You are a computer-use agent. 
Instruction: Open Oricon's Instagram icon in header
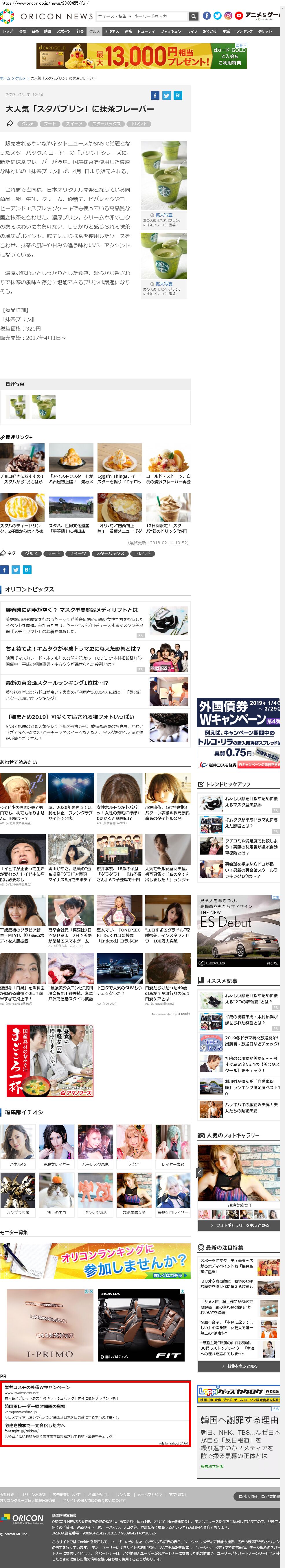coord(228,16)
